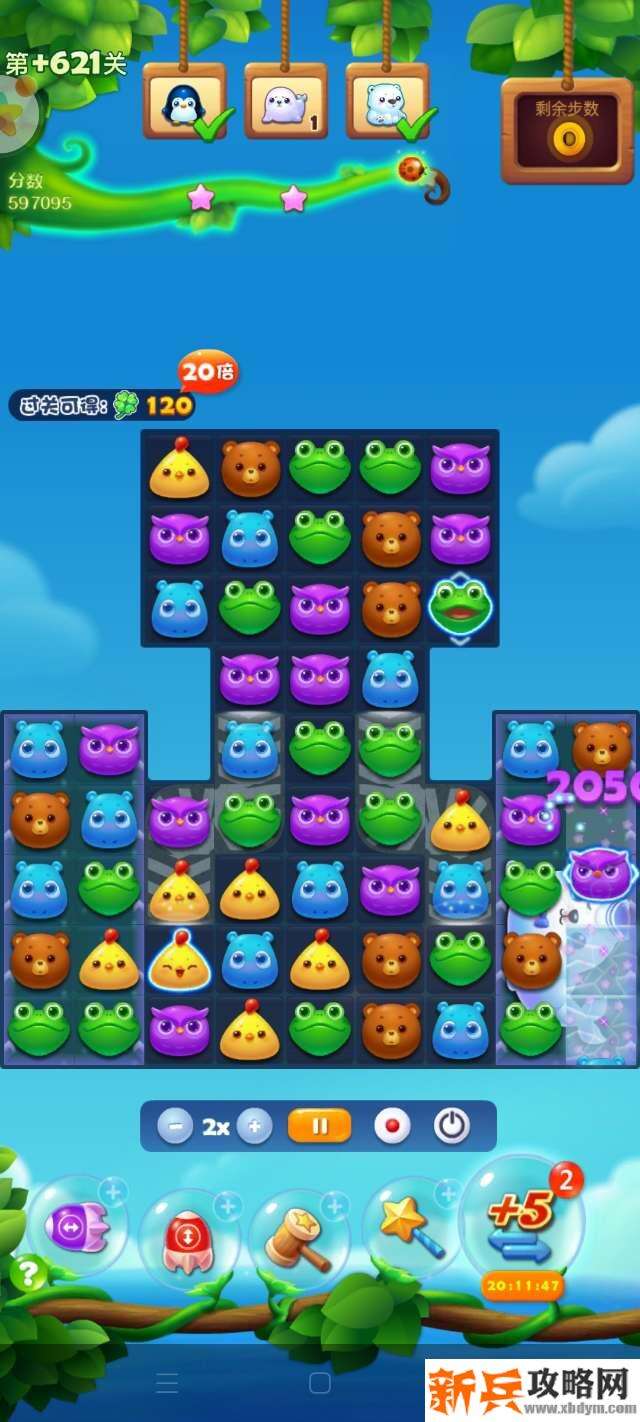Open the green question mark help
Screen dimensions: 640x1422
tap(28, 1273)
